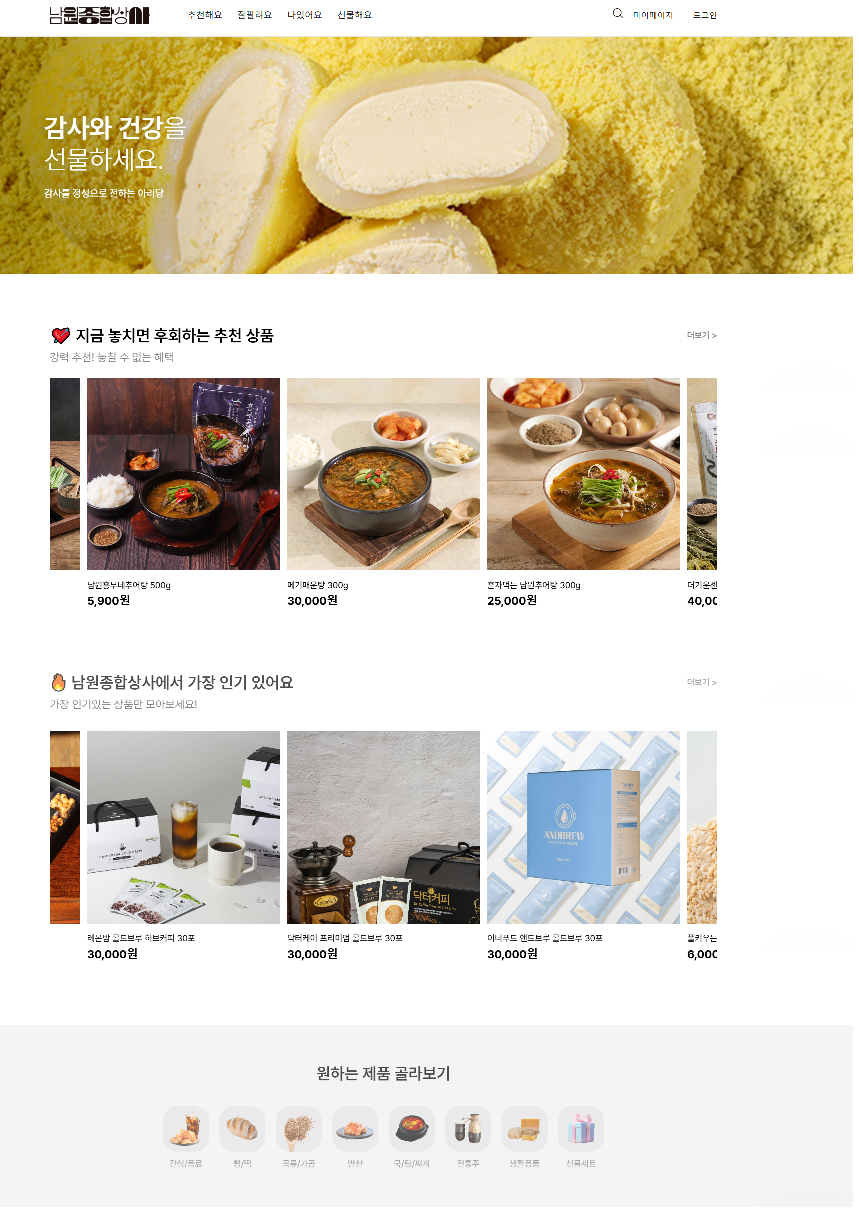859x1213 pixels.
Task: Open the ANDBREW 골드브루 30포 product
Action: [x=583, y=827]
